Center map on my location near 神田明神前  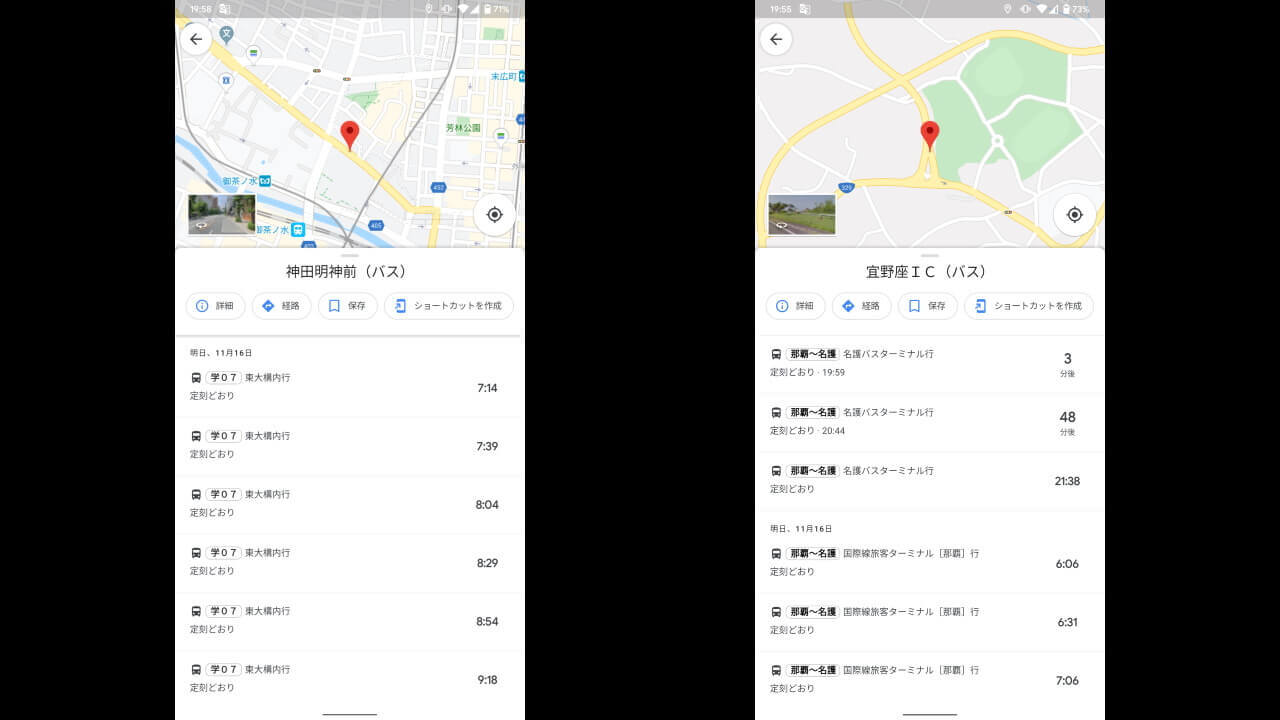pos(494,215)
